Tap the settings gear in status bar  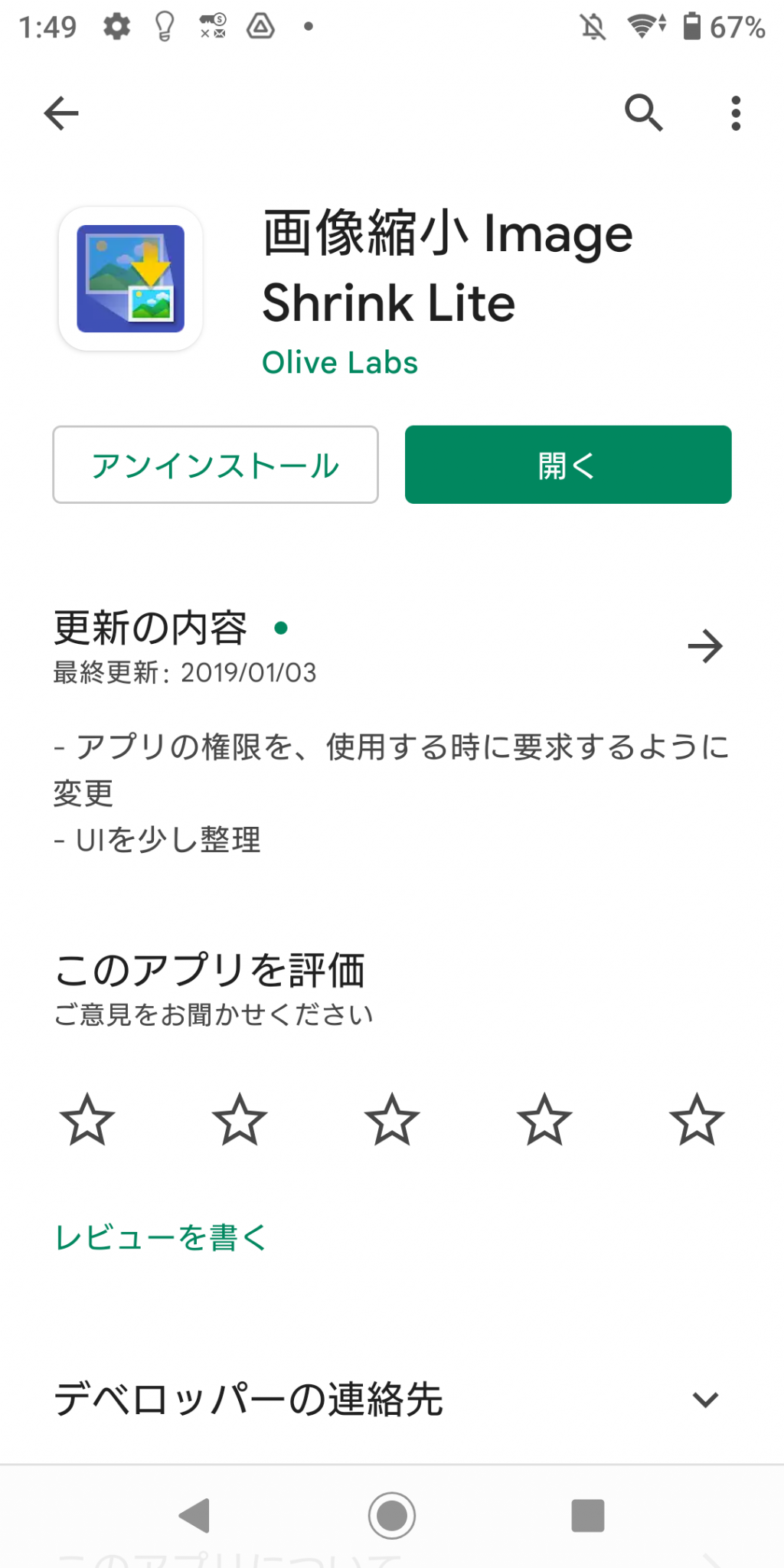tap(116, 25)
